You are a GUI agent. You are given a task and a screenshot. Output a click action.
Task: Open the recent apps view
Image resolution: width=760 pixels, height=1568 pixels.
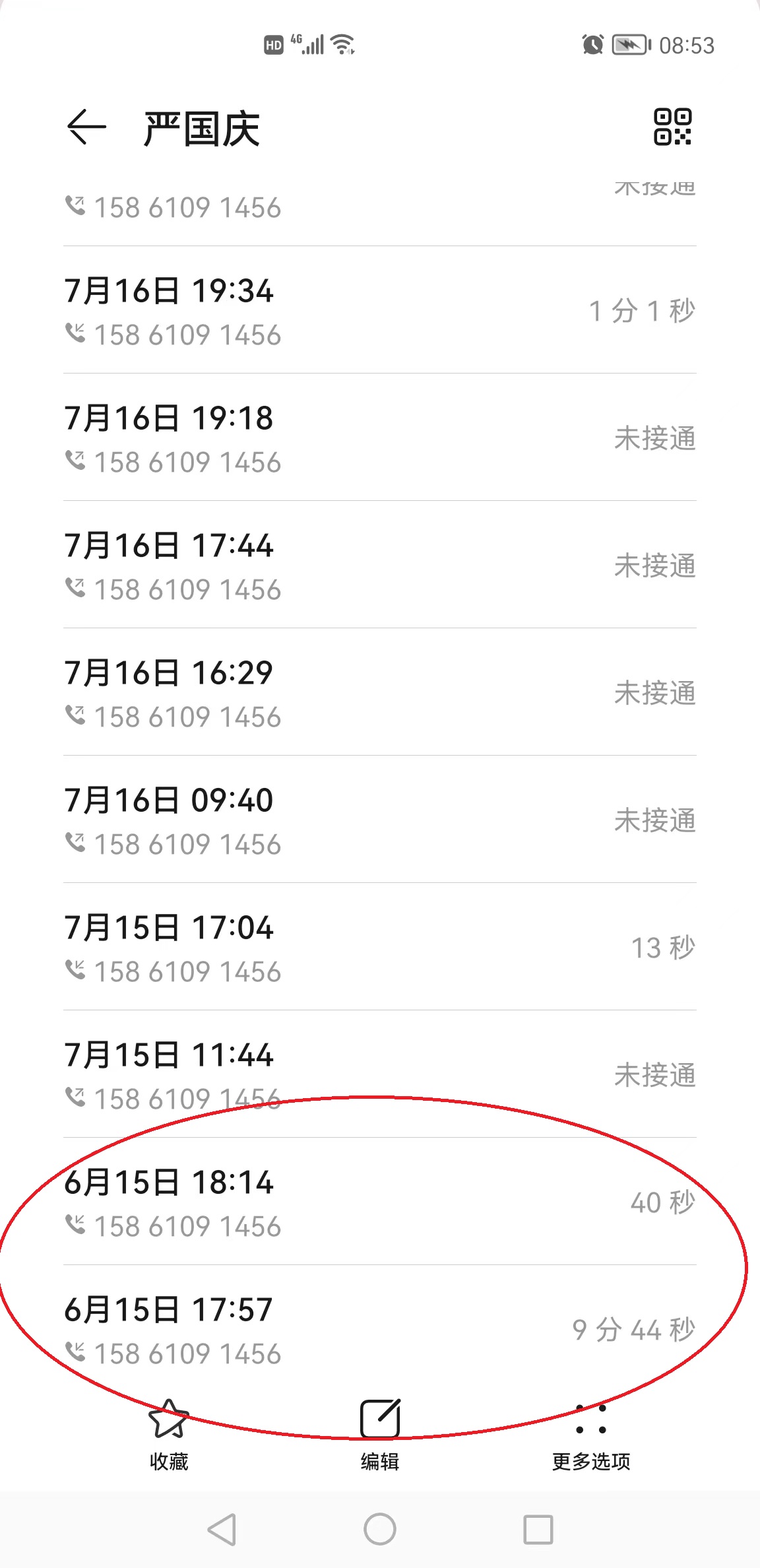[538, 1529]
